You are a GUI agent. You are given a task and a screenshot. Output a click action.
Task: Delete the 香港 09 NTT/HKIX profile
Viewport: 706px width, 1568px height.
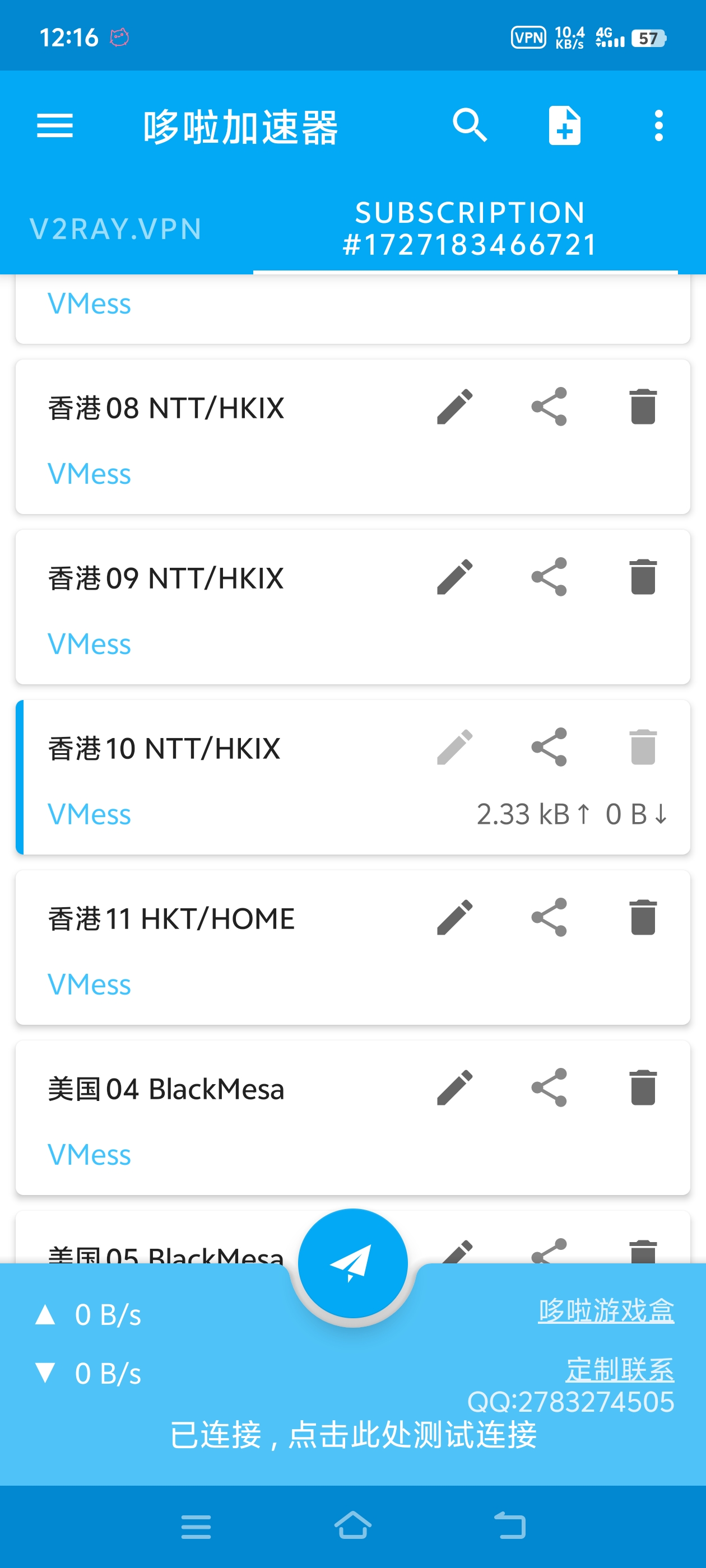point(643,576)
